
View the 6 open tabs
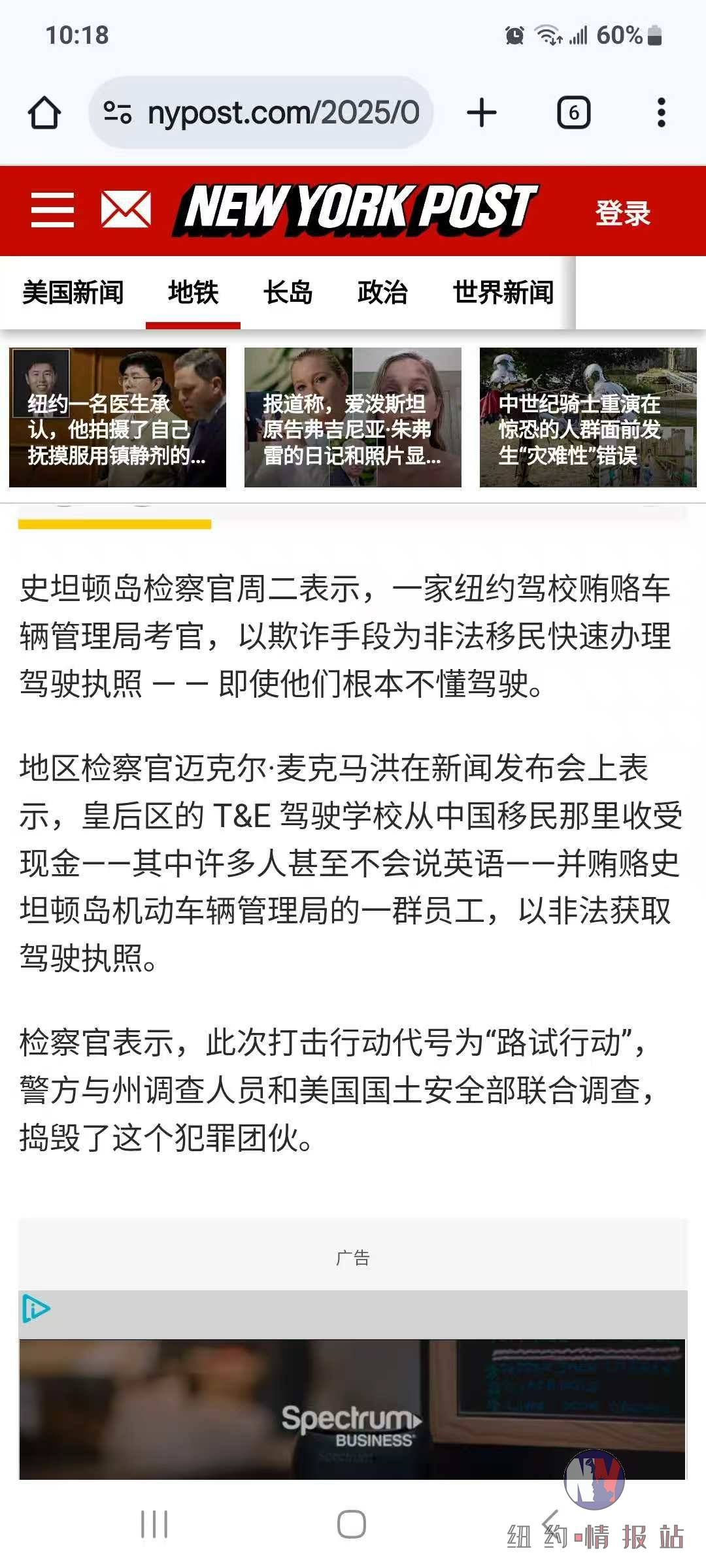(x=573, y=113)
